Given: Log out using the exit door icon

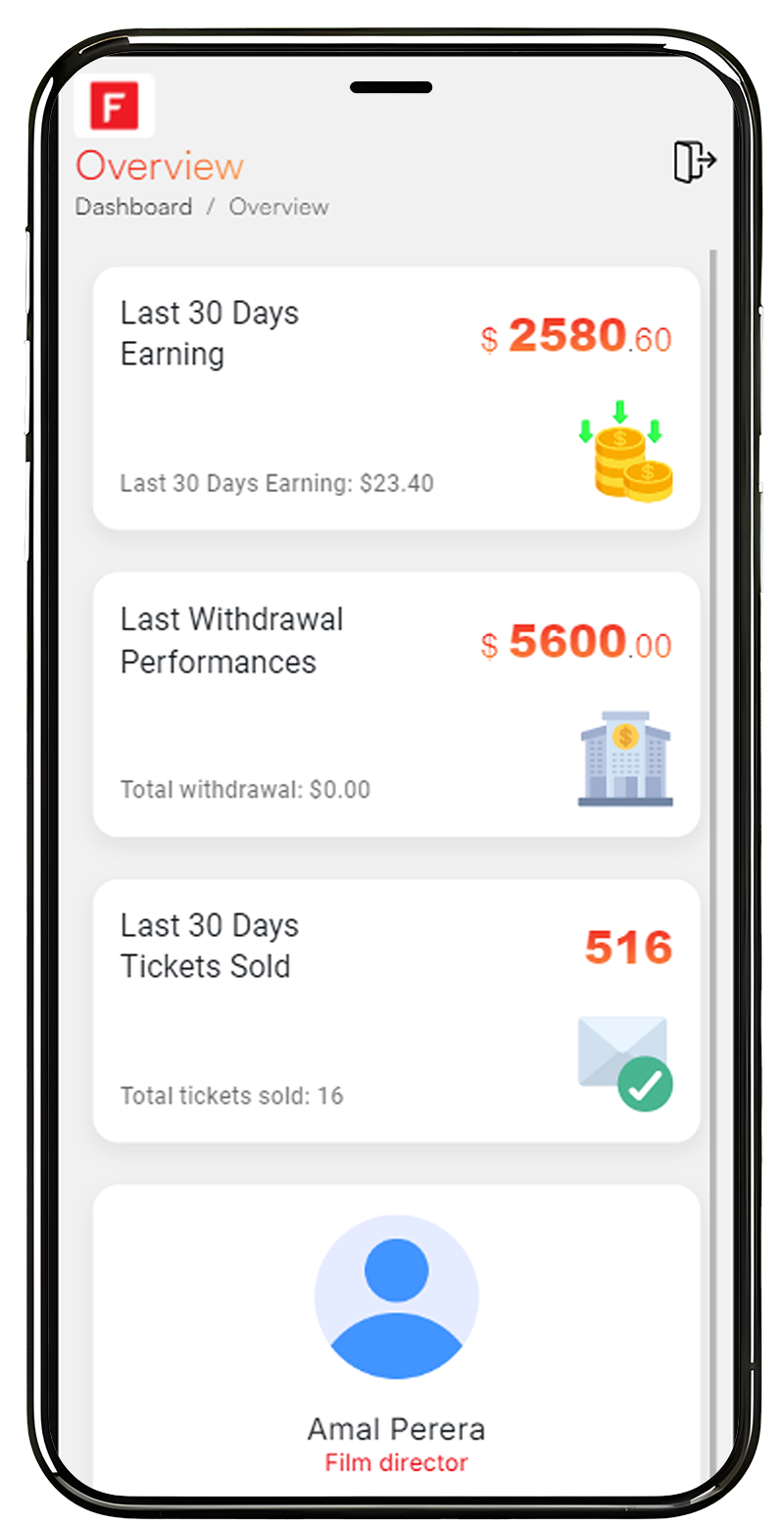Looking at the screenshot, I should [695, 161].
